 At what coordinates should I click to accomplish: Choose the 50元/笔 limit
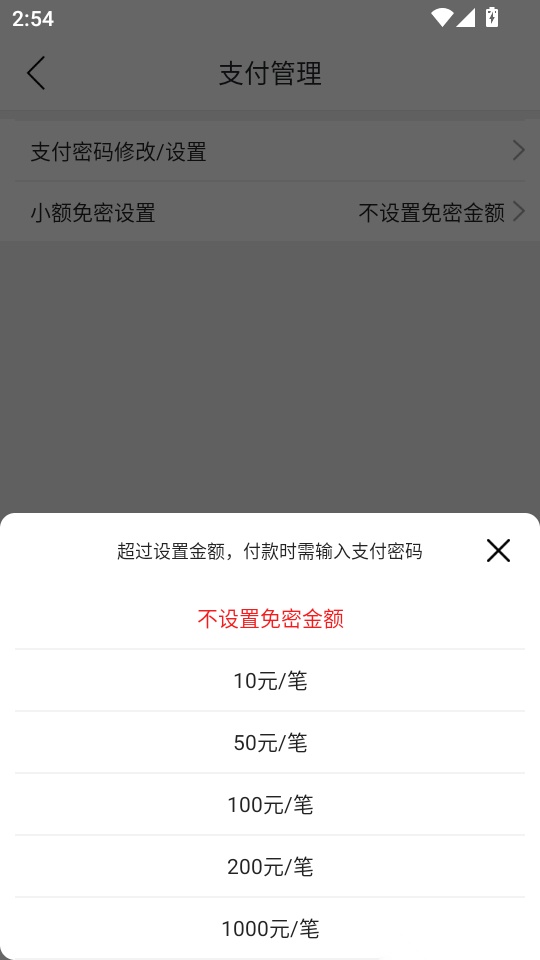coord(270,742)
